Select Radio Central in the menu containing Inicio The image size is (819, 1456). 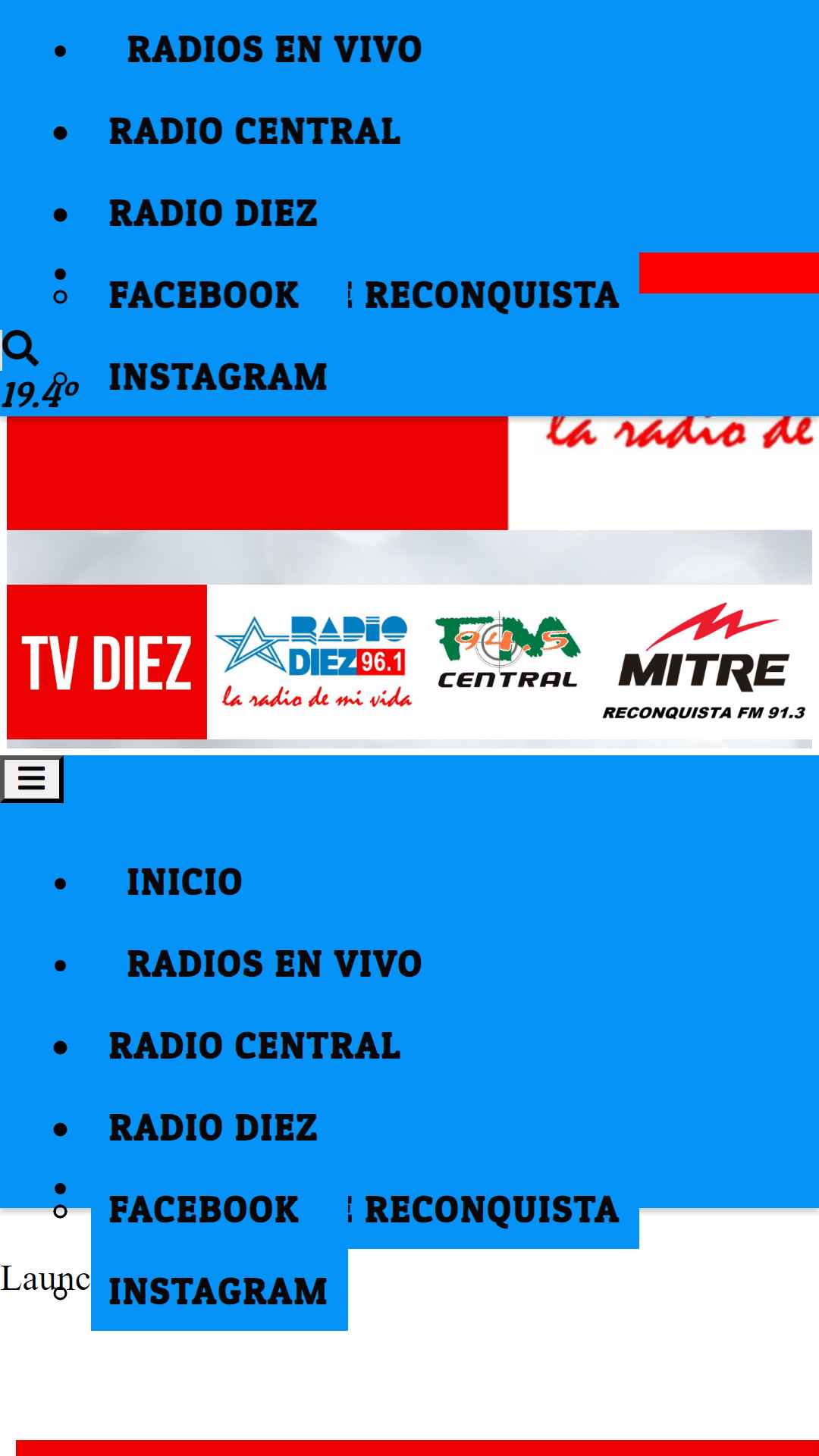[x=255, y=1046]
